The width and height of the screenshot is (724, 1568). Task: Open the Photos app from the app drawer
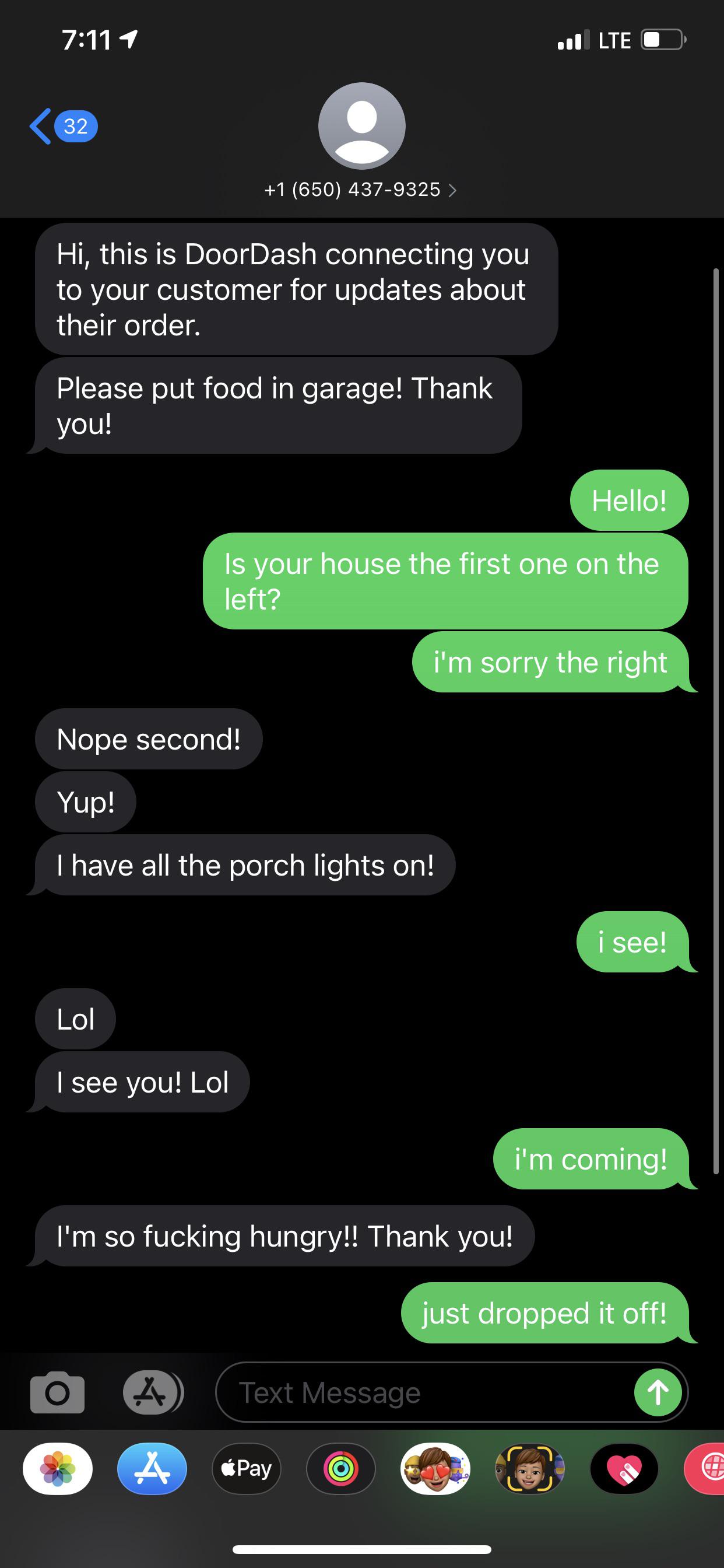pos(58,1469)
